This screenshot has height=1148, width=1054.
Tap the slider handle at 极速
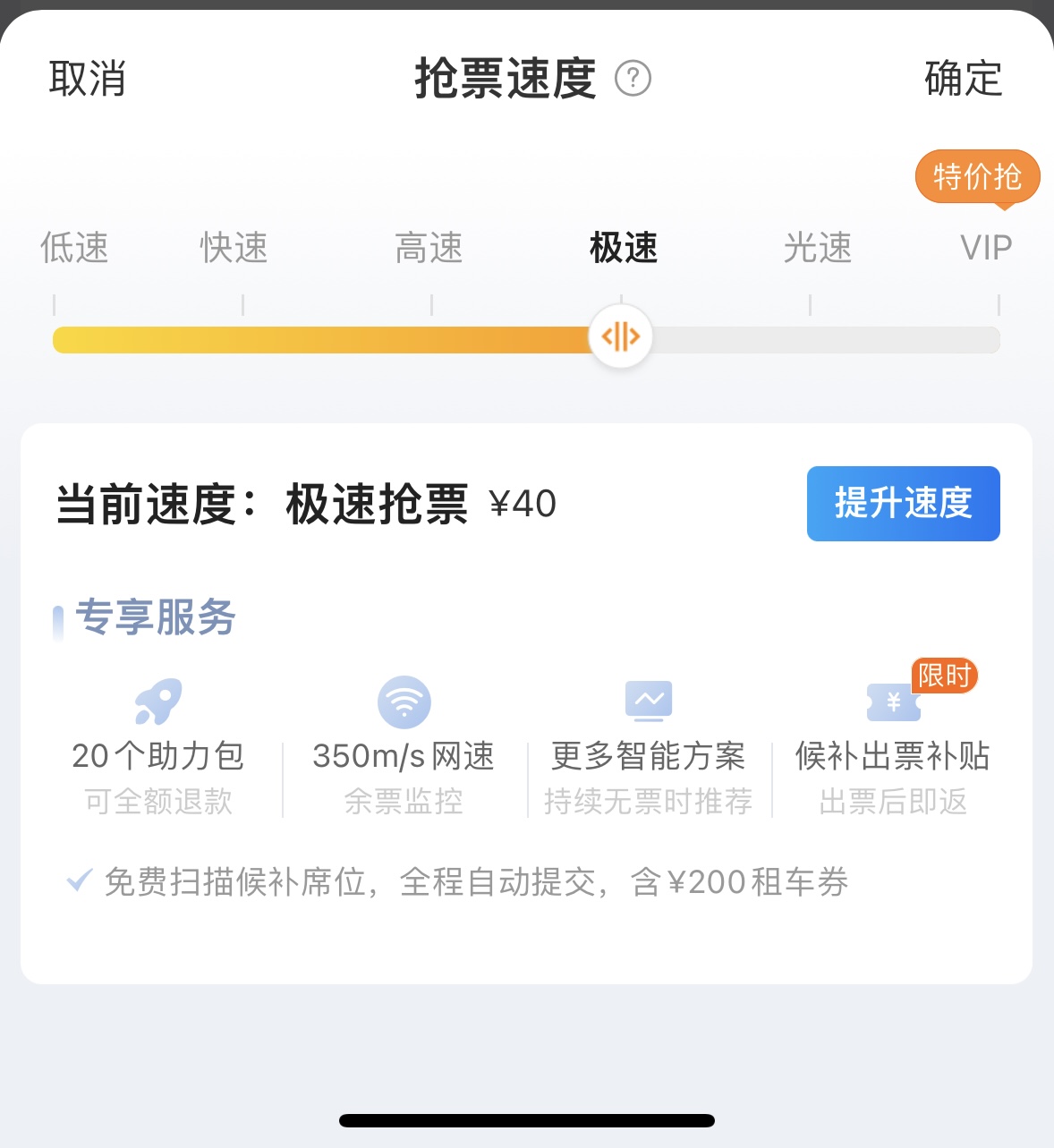[x=620, y=337]
